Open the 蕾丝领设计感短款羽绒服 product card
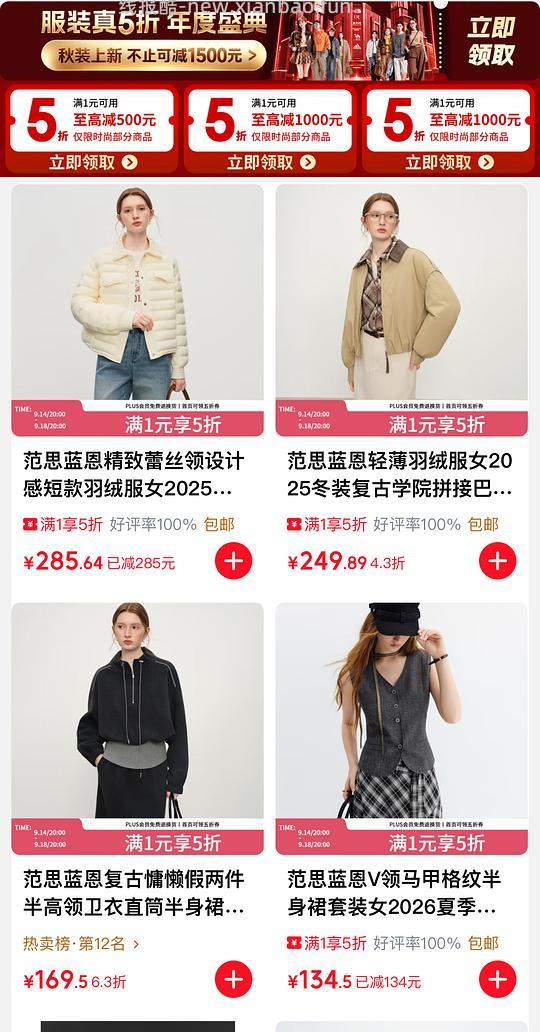 [138, 387]
